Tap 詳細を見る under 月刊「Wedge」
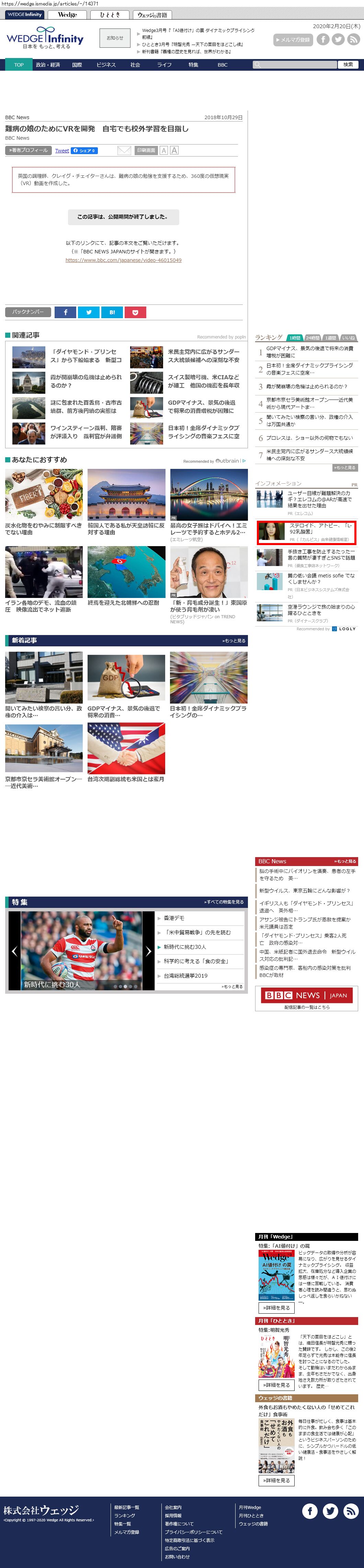Viewport: 364px width, 1568px height. [276, 1307]
